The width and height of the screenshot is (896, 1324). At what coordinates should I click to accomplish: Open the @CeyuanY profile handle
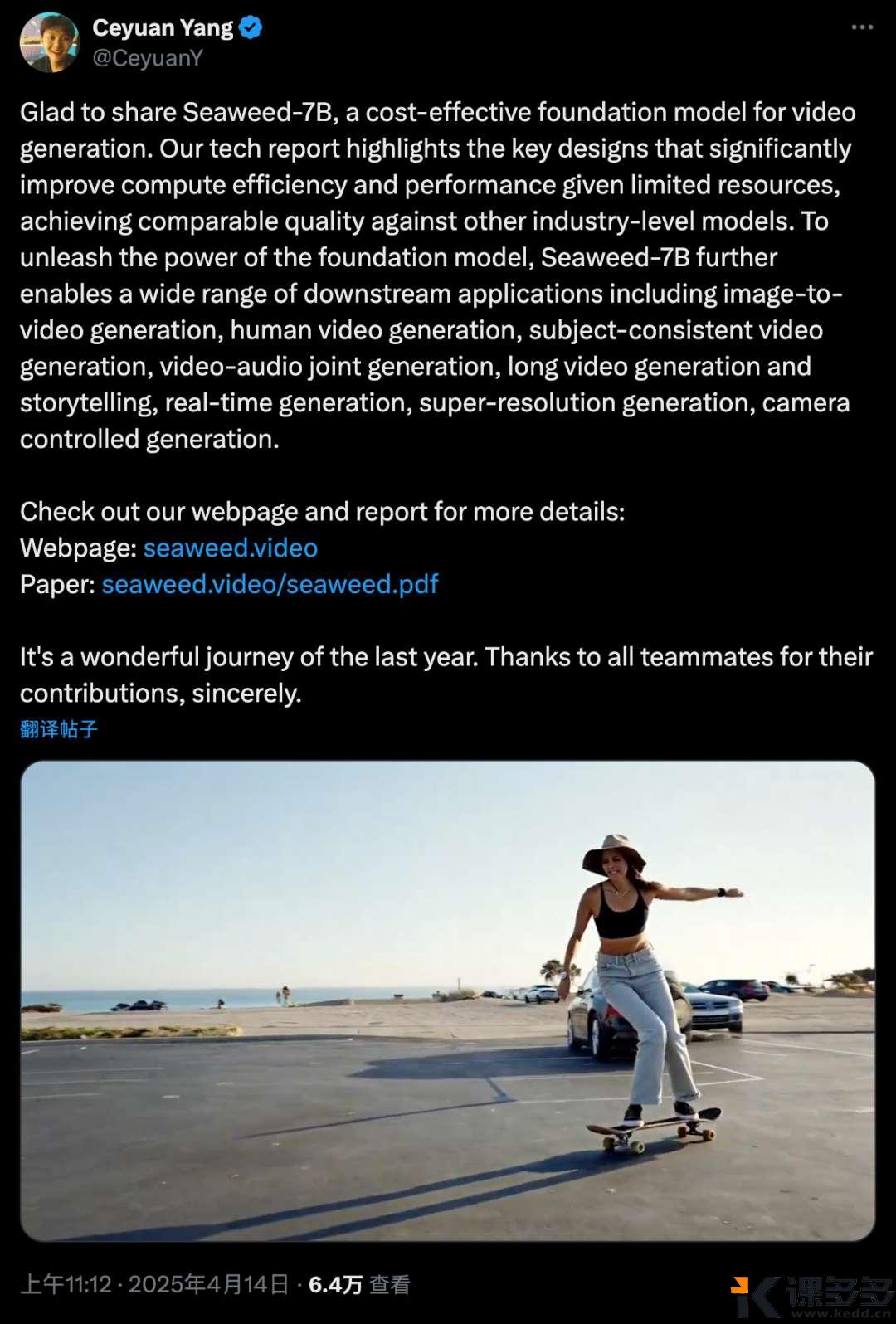pyautogui.click(x=148, y=58)
